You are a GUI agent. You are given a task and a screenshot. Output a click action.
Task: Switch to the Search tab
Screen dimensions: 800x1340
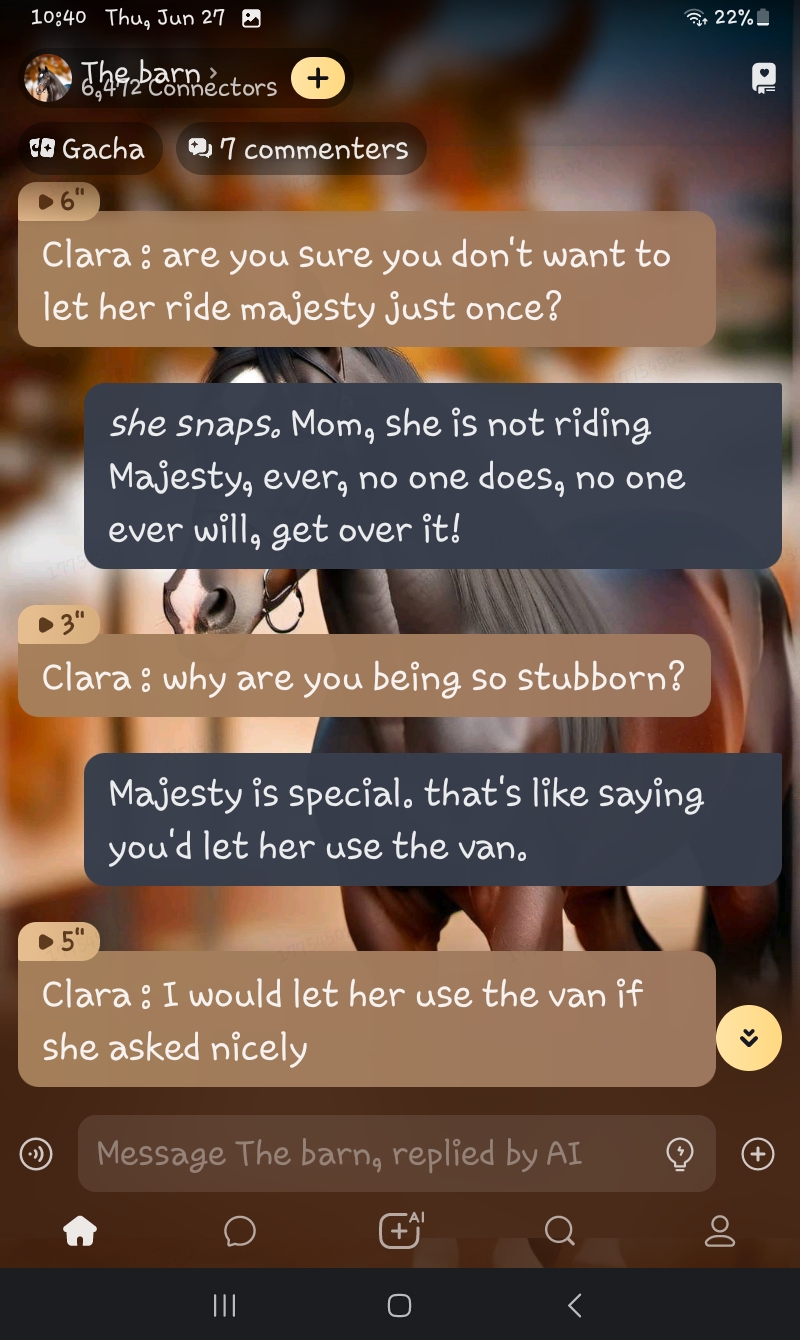point(560,1231)
